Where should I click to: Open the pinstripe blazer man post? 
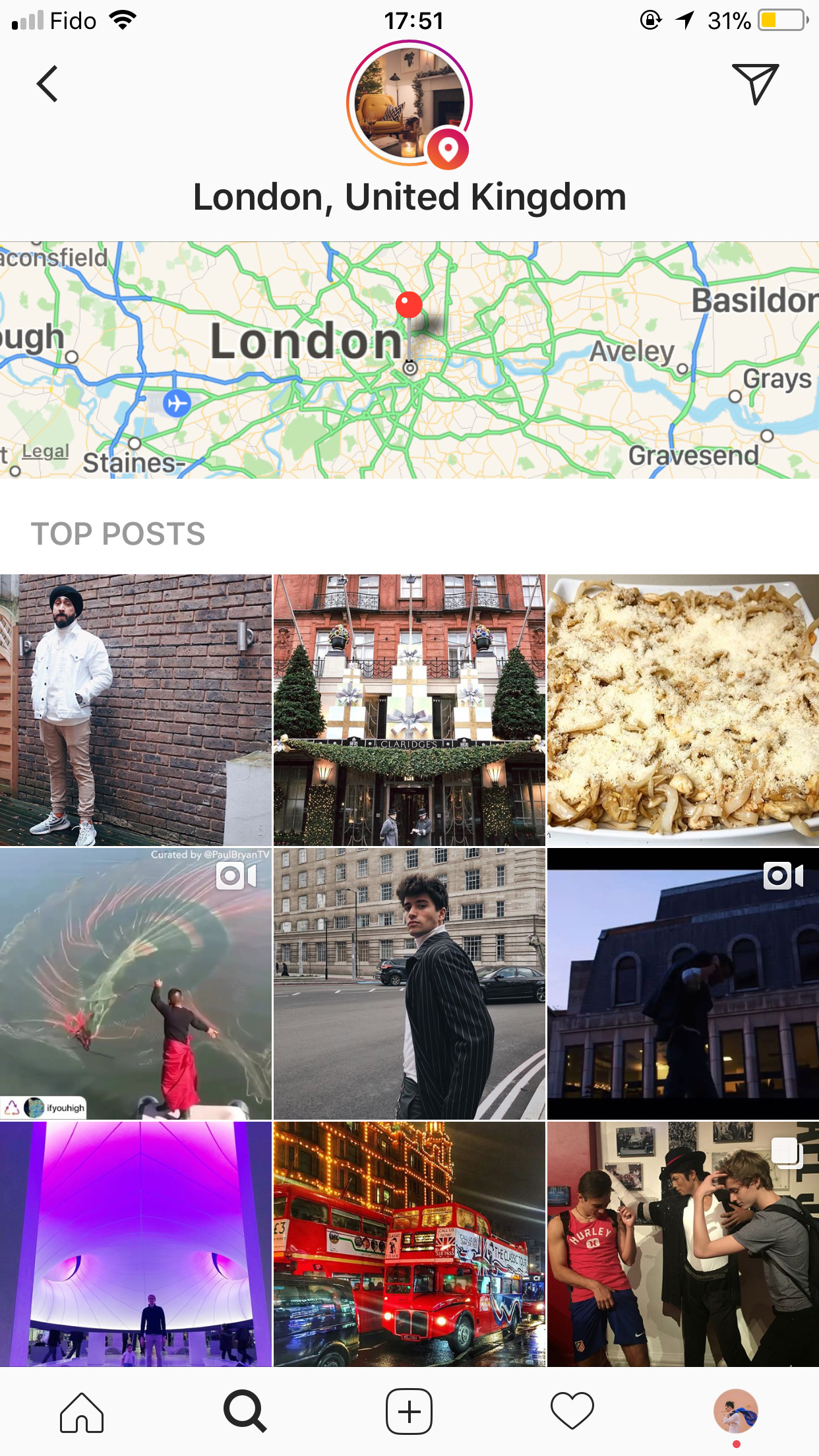click(409, 984)
